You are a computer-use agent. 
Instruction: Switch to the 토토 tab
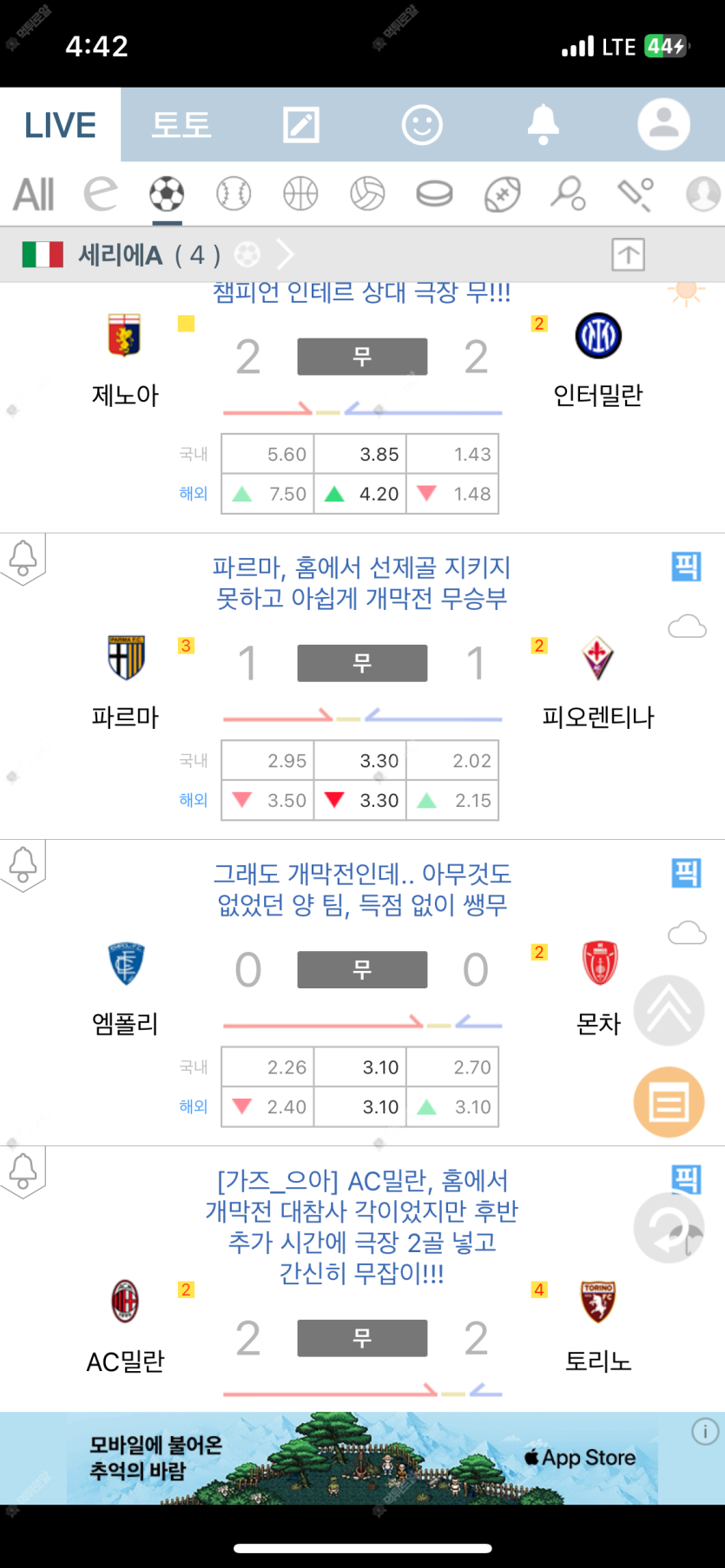tap(181, 124)
